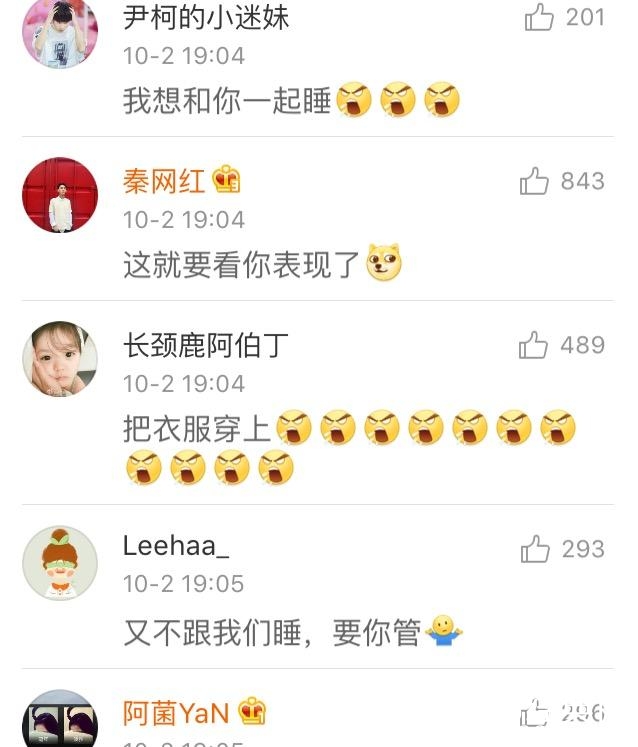Open the comment 我想和你一起睡
Screen dimensions: 638x747
pos(227,101)
